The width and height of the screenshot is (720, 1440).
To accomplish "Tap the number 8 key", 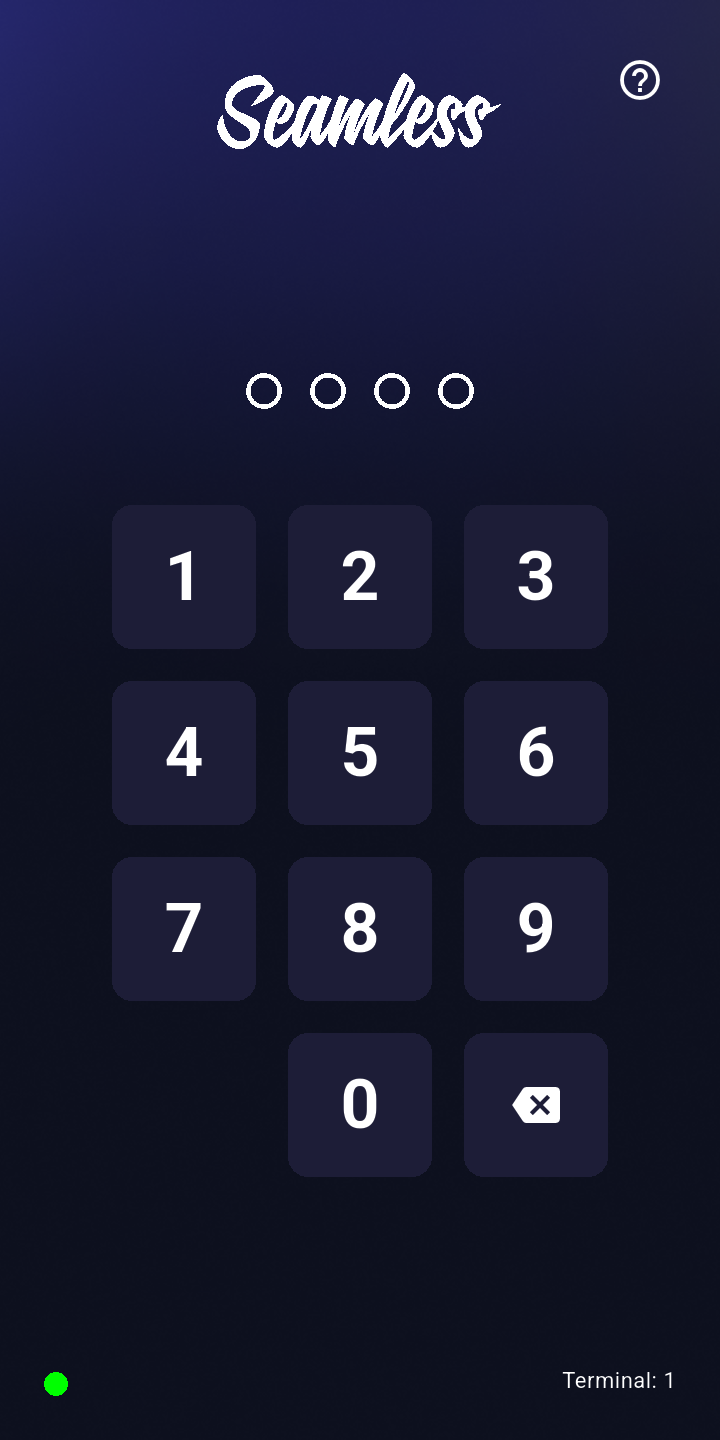I will pos(360,929).
